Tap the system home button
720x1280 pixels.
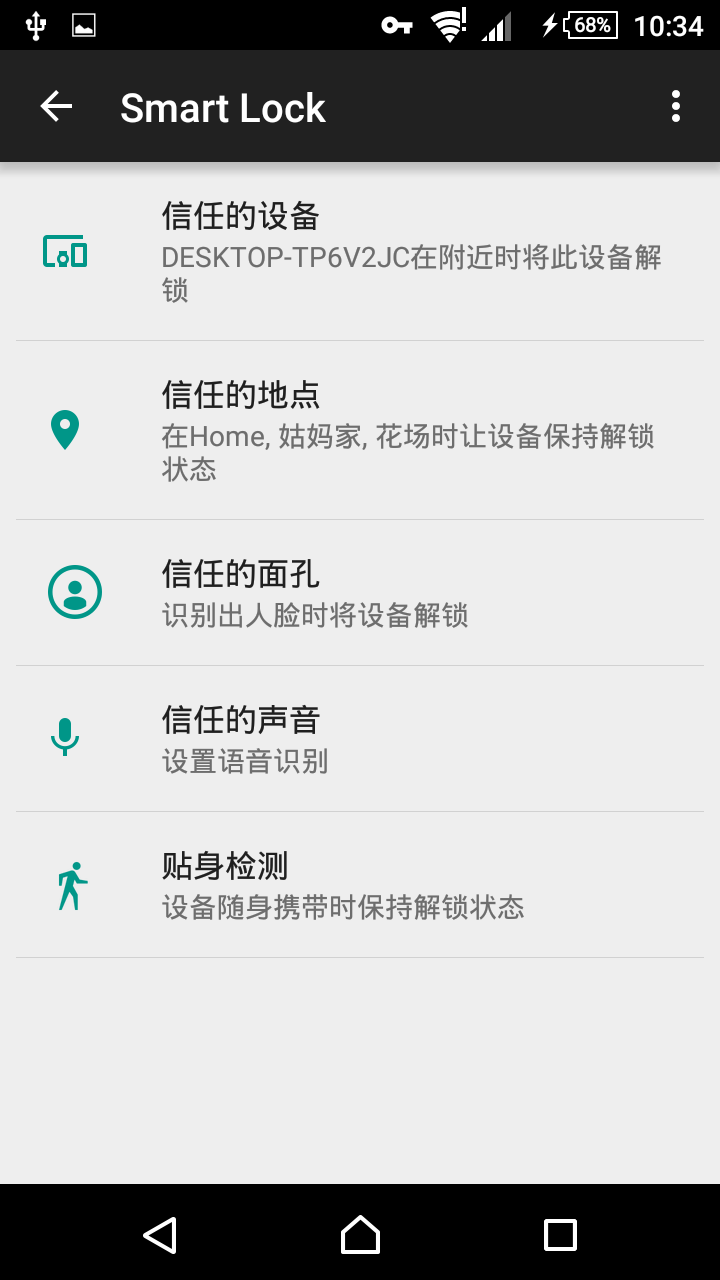point(360,1234)
